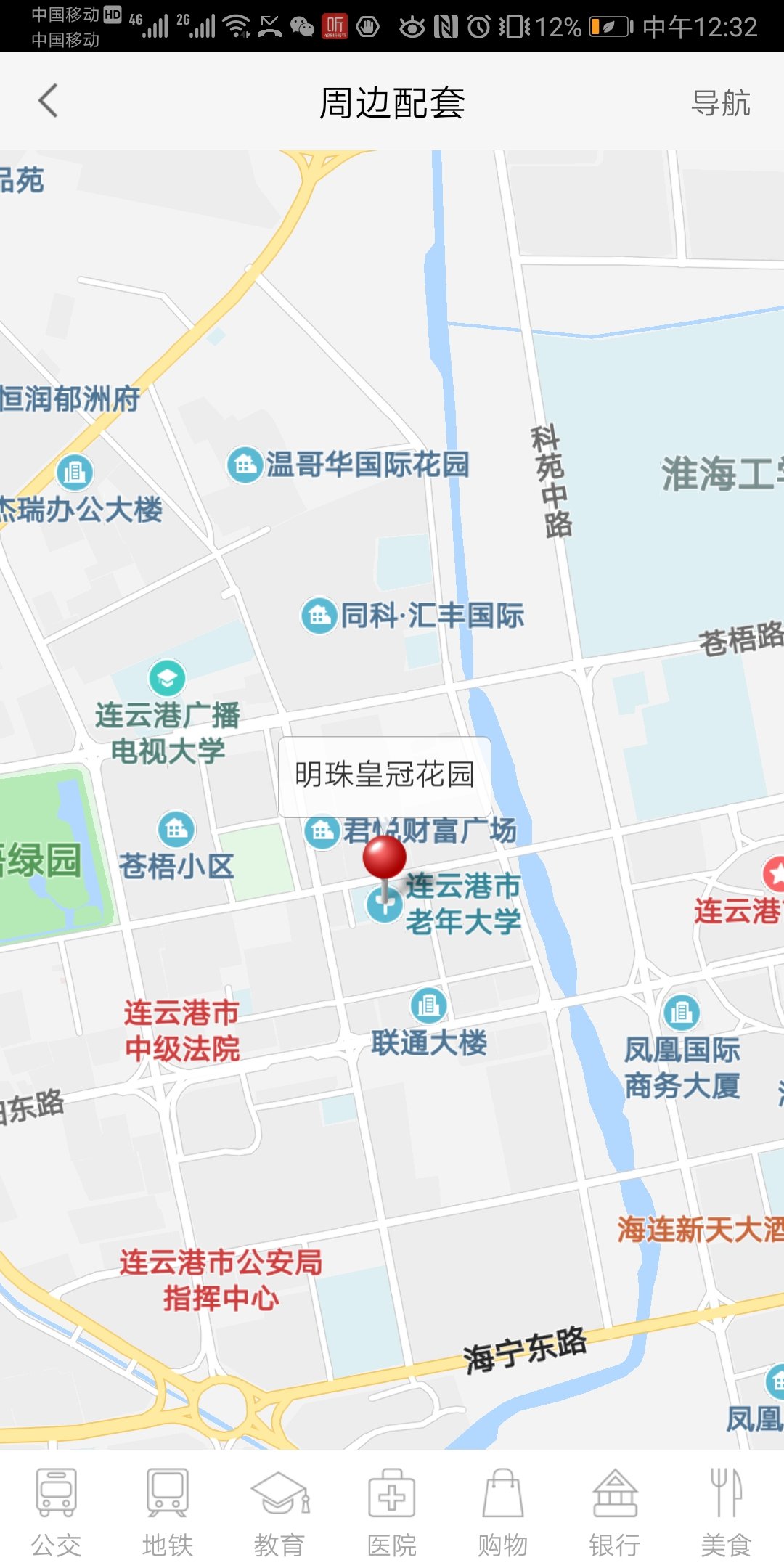The width and height of the screenshot is (784, 1568).
Task: Show nearby 公交 bus stops
Action: click(x=56, y=1512)
